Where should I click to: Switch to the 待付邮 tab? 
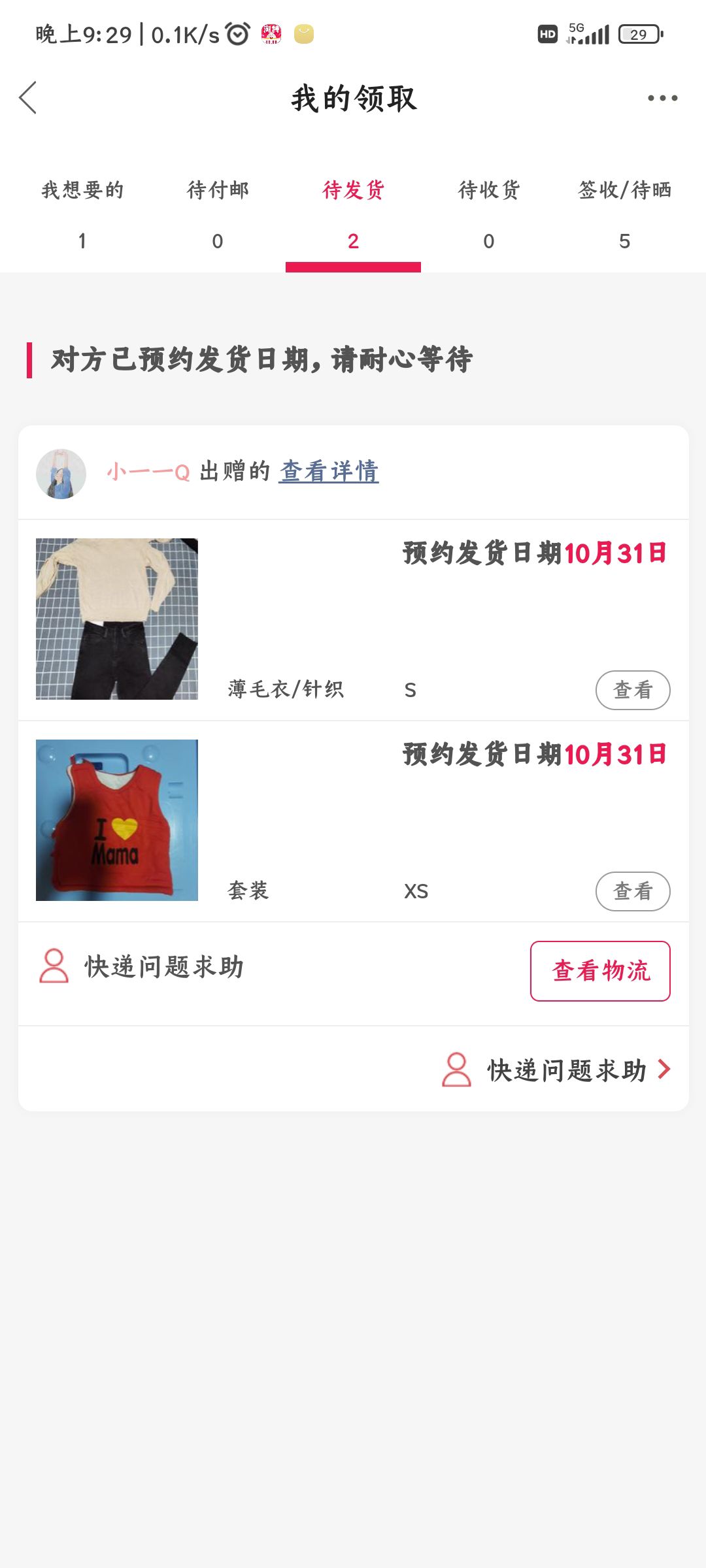coord(218,214)
